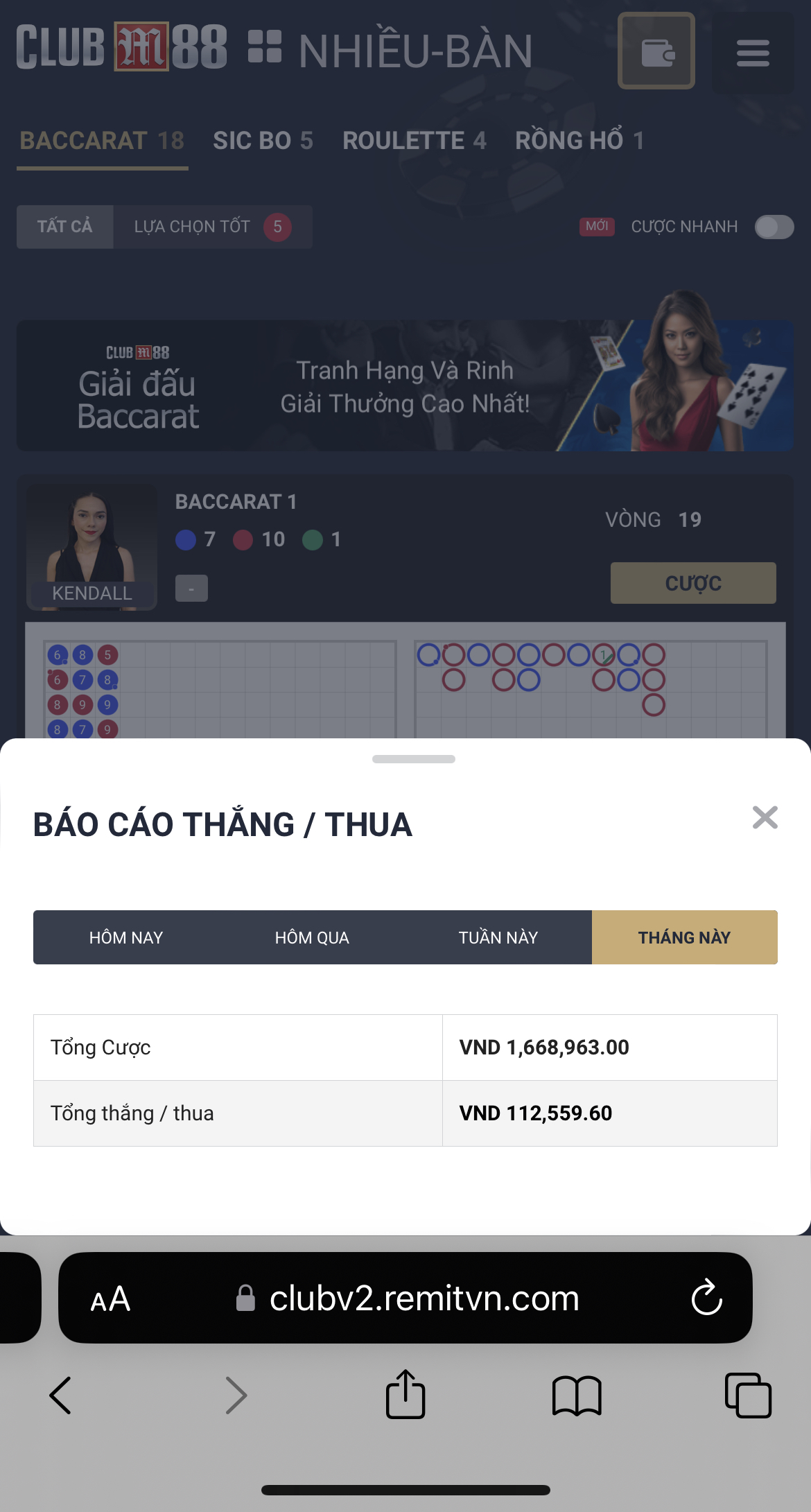Tap the clubv2.remitvn.com address bar
Screen dimensions: 811x1512
point(423,1298)
